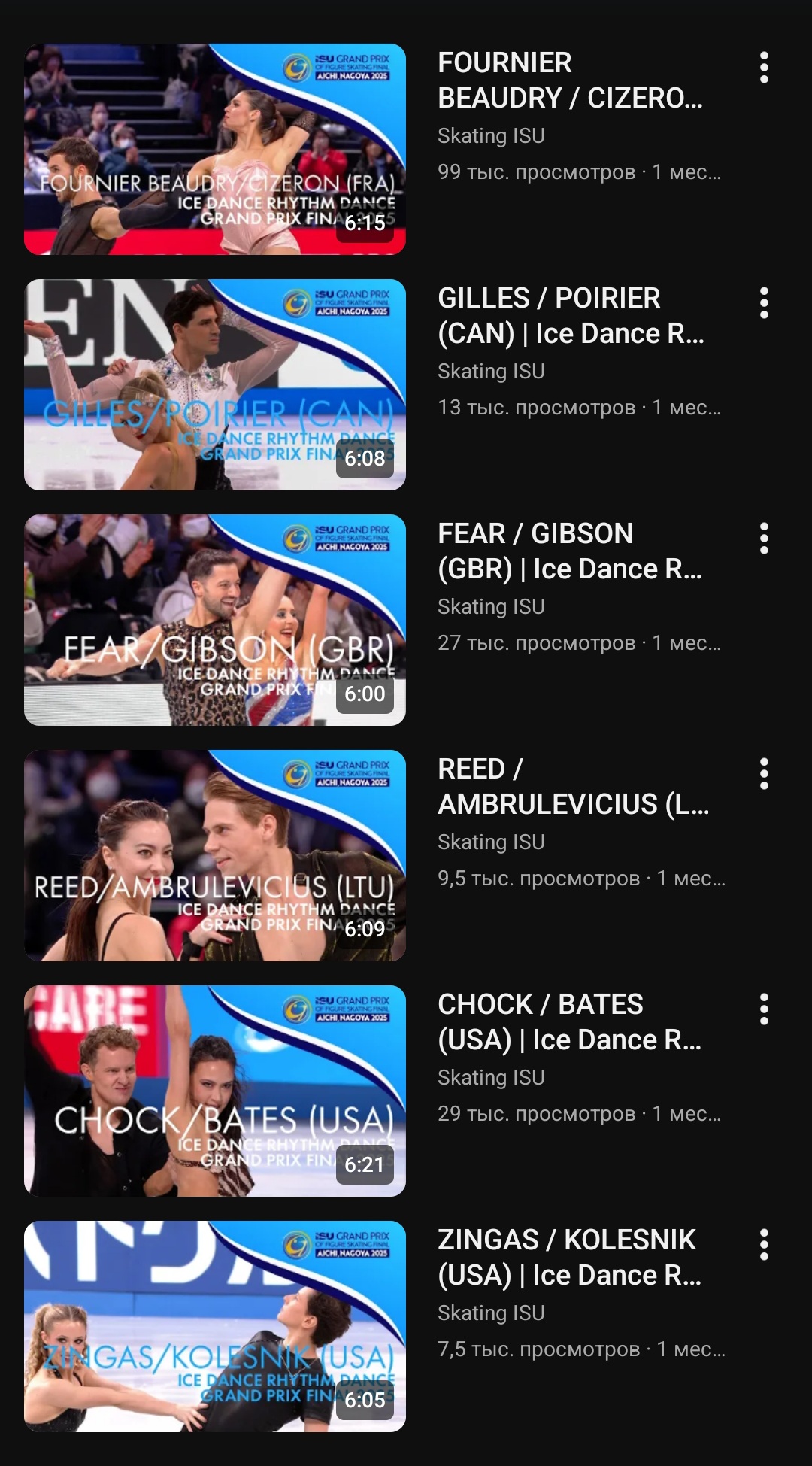Watch the Fear / Gibson (GBR) rhythm dance
The width and height of the screenshot is (812, 1466).
[215, 620]
